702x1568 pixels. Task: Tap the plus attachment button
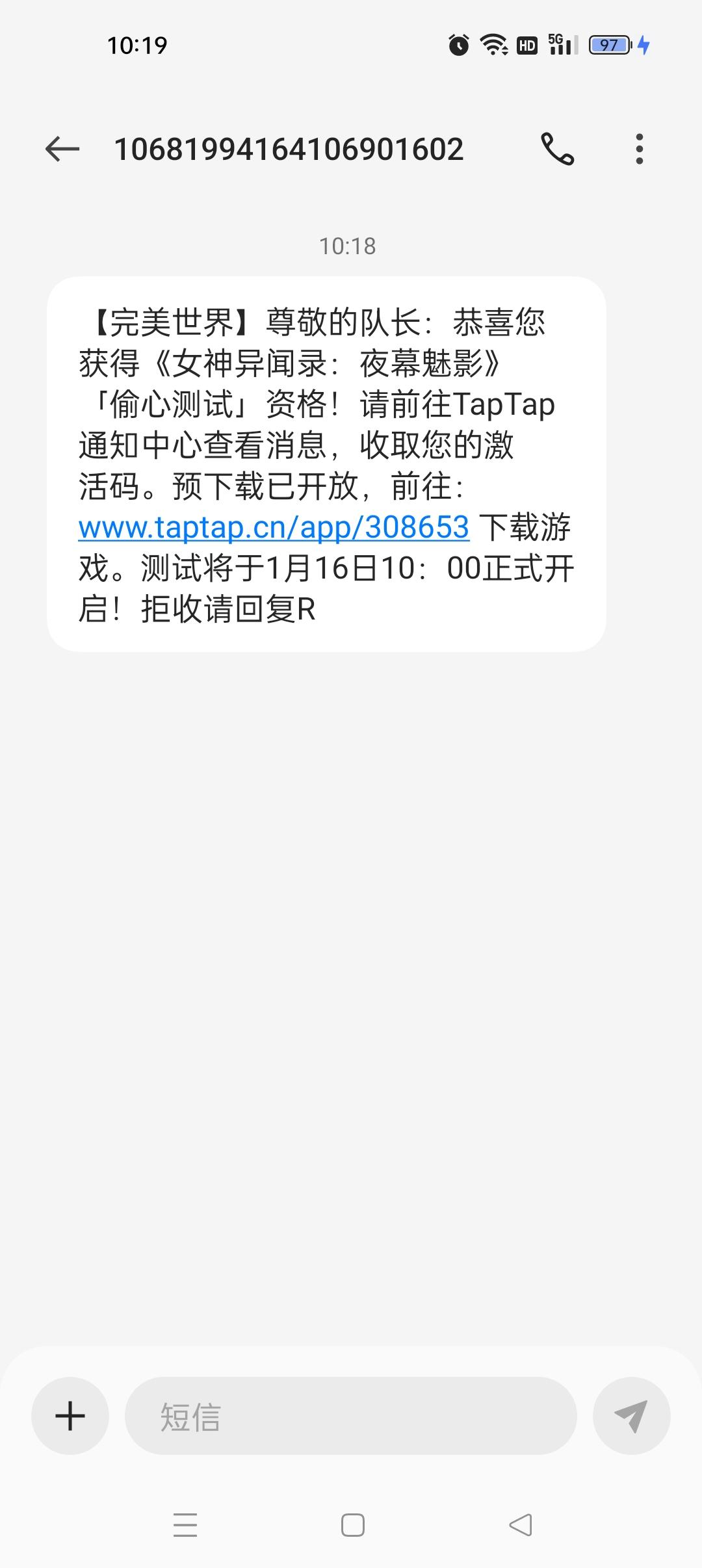(70, 1416)
